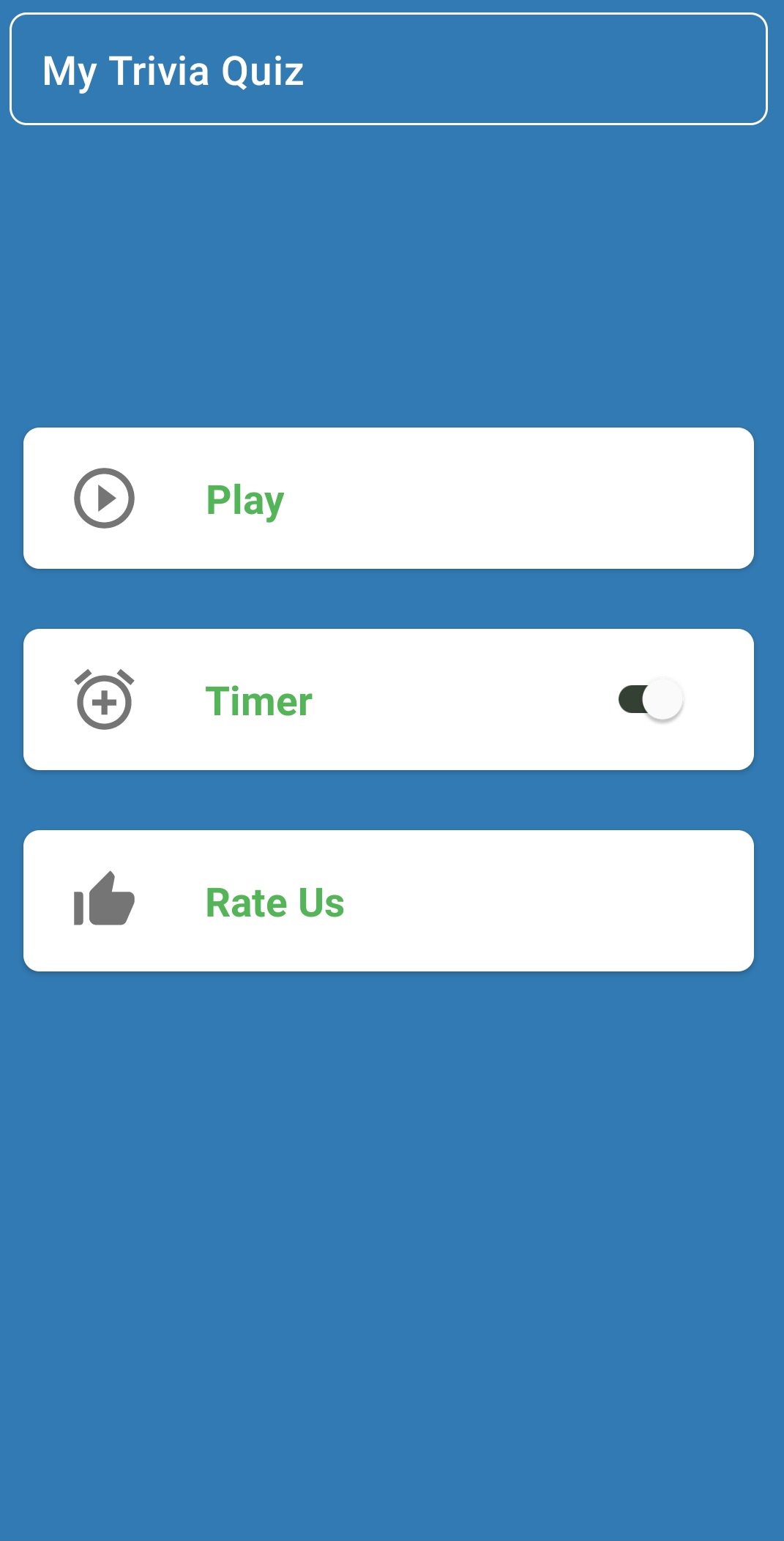The image size is (784, 1541).
Task: Disable the Timer toggle switch
Action: coord(650,700)
